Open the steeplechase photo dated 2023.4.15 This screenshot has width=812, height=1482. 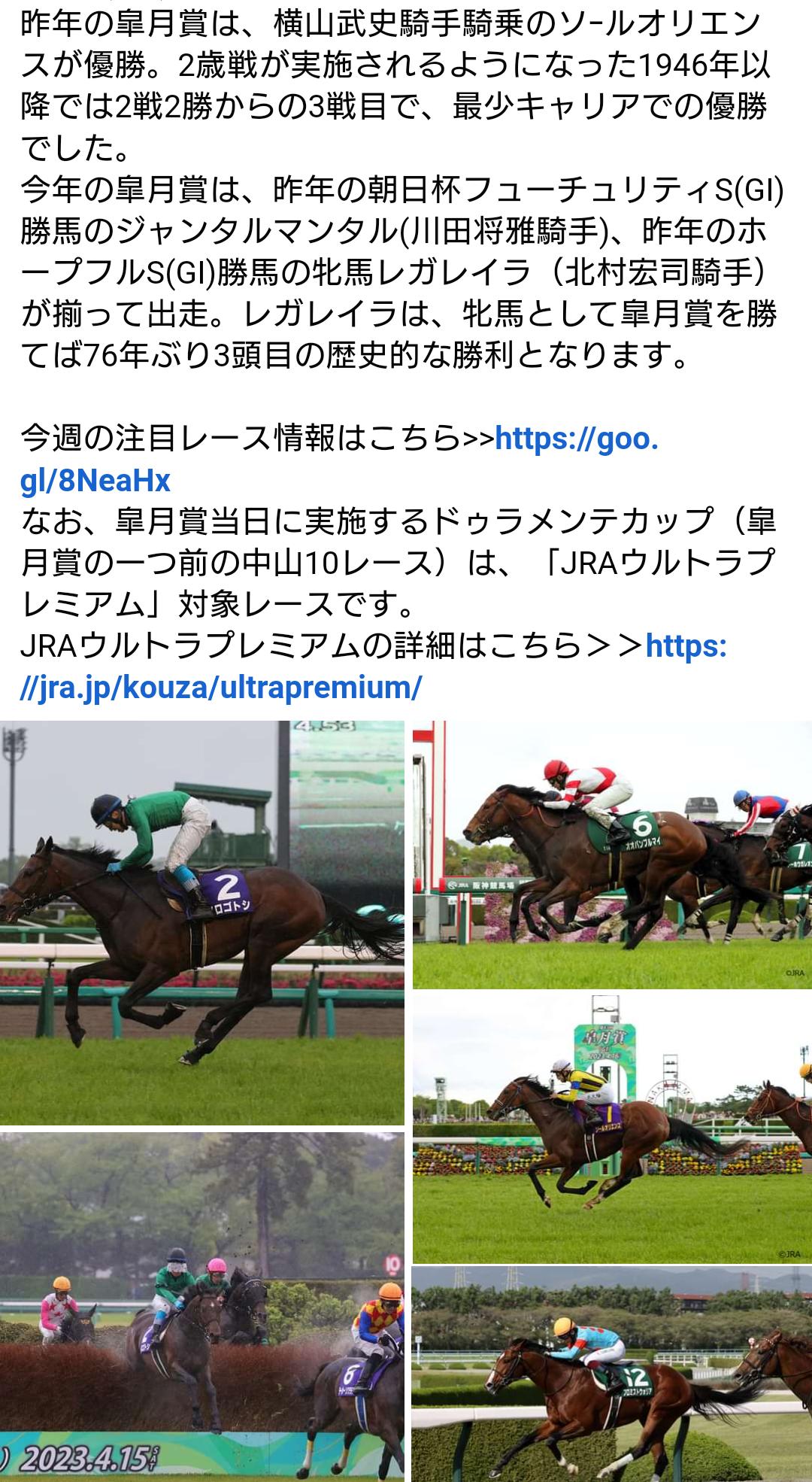[x=201, y=1306]
